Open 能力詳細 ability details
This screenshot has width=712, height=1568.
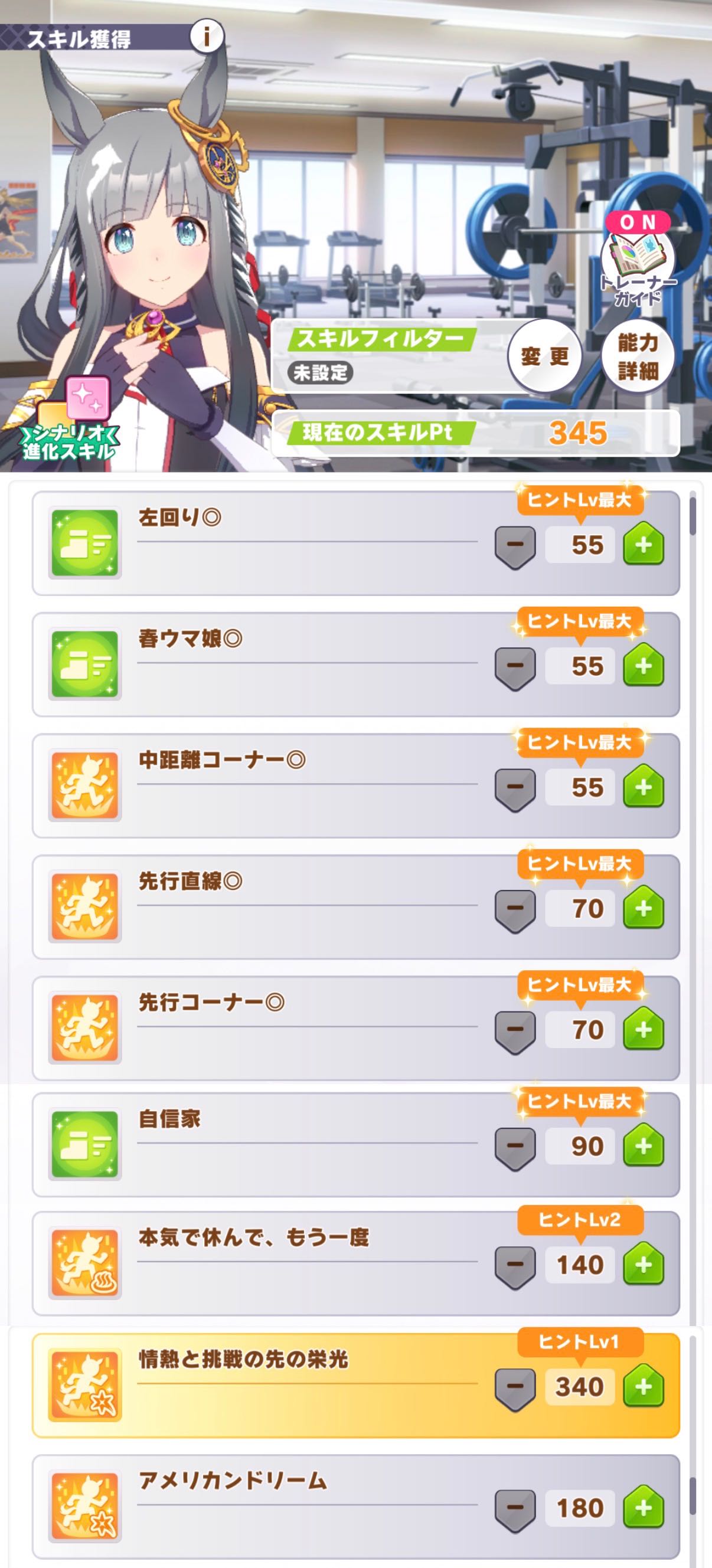(638, 357)
